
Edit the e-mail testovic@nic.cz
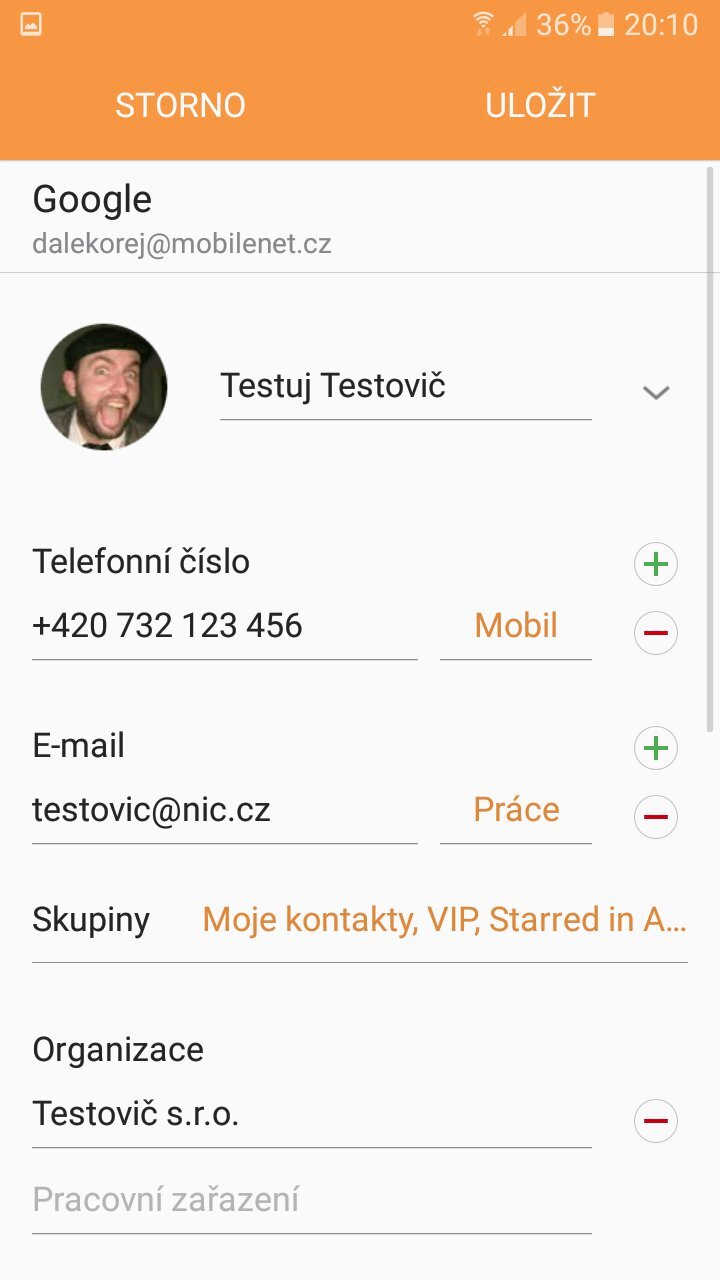pos(224,811)
